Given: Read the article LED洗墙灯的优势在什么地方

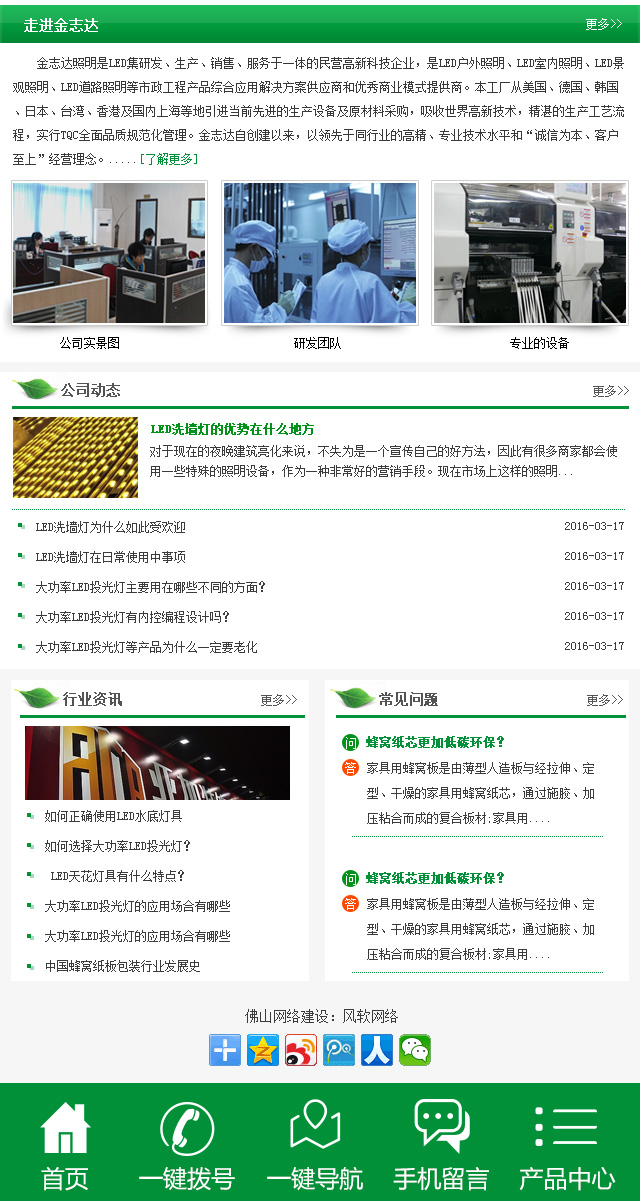Looking at the screenshot, I should click(232, 430).
